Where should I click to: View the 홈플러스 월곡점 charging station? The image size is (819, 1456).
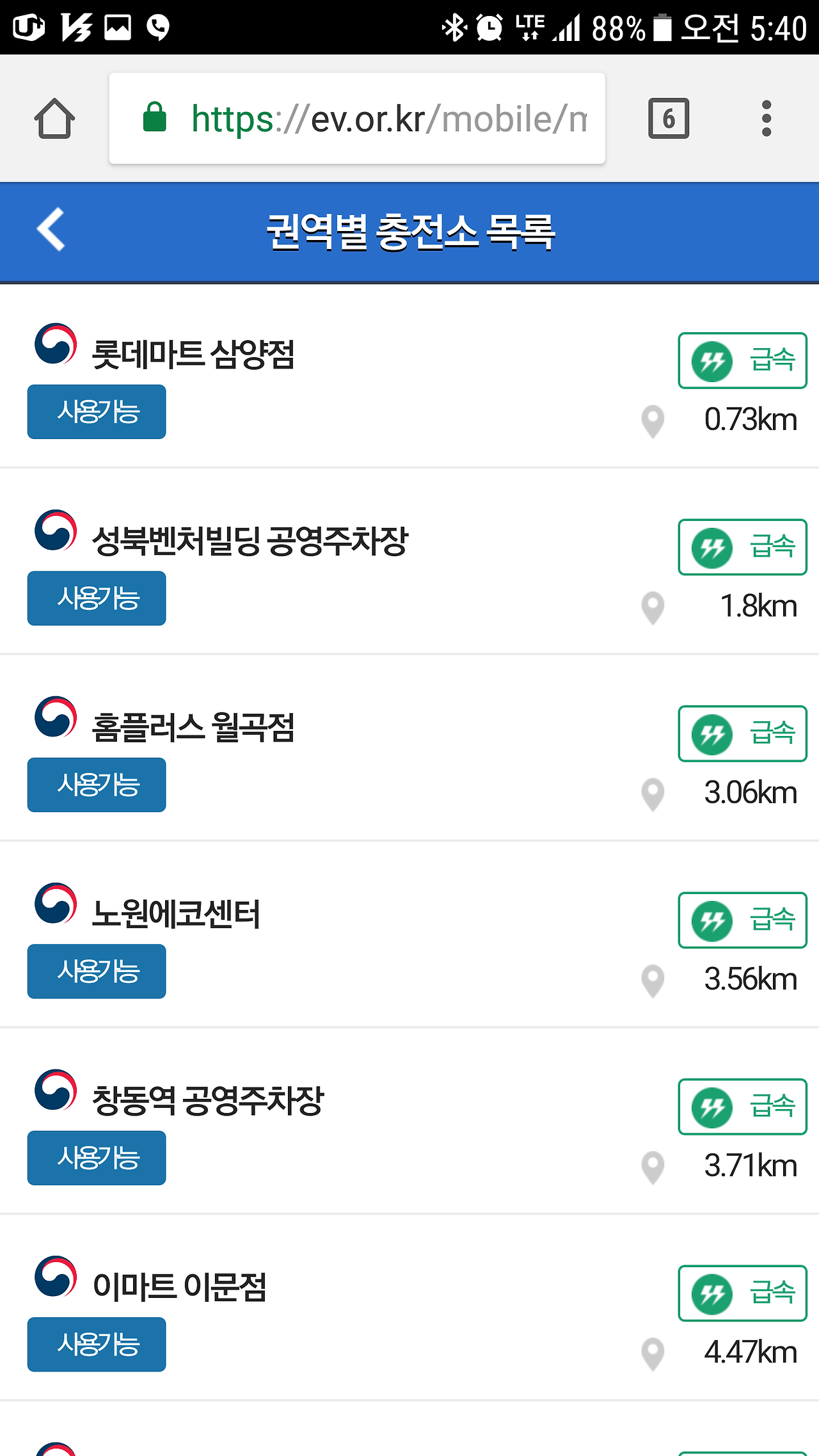coord(193,728)
